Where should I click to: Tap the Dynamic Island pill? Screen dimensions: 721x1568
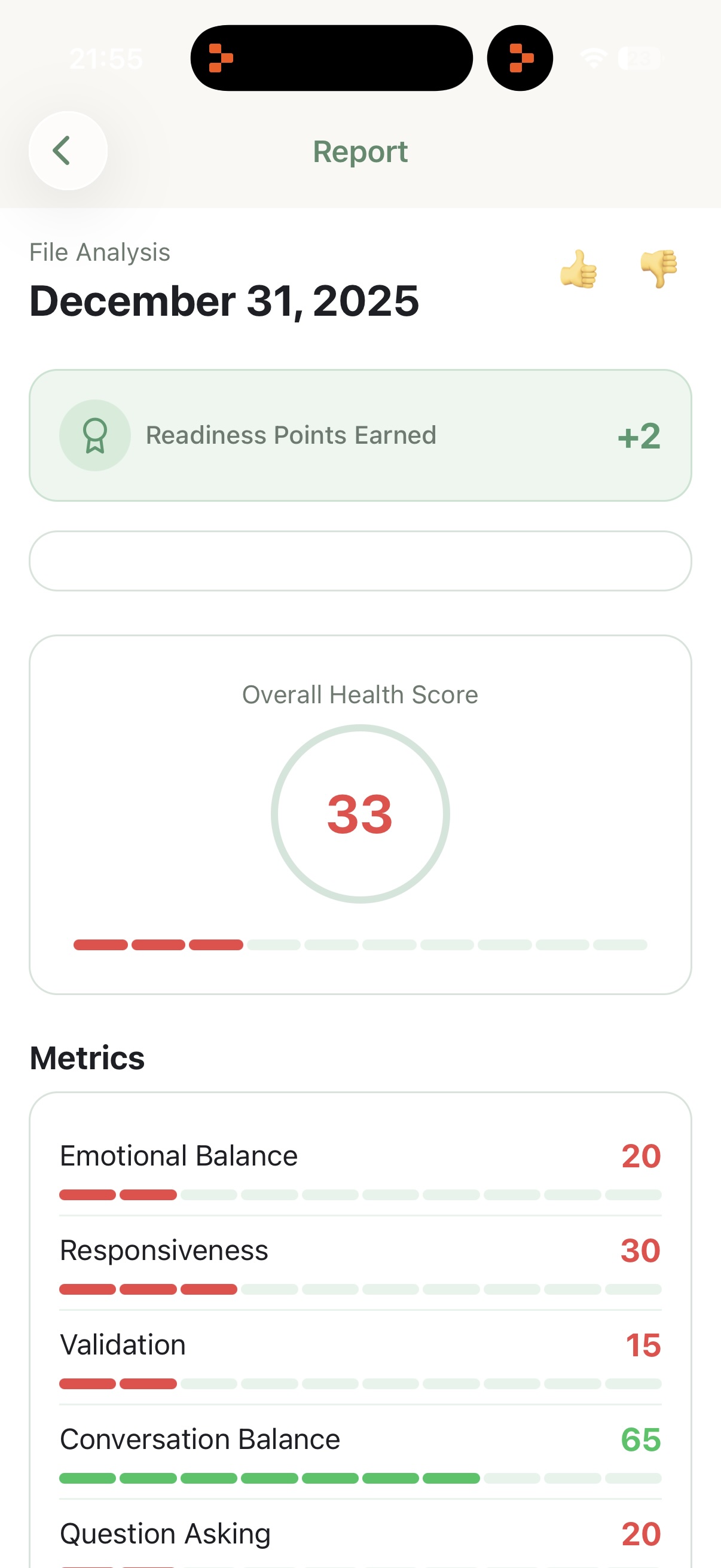pos(332,57)
